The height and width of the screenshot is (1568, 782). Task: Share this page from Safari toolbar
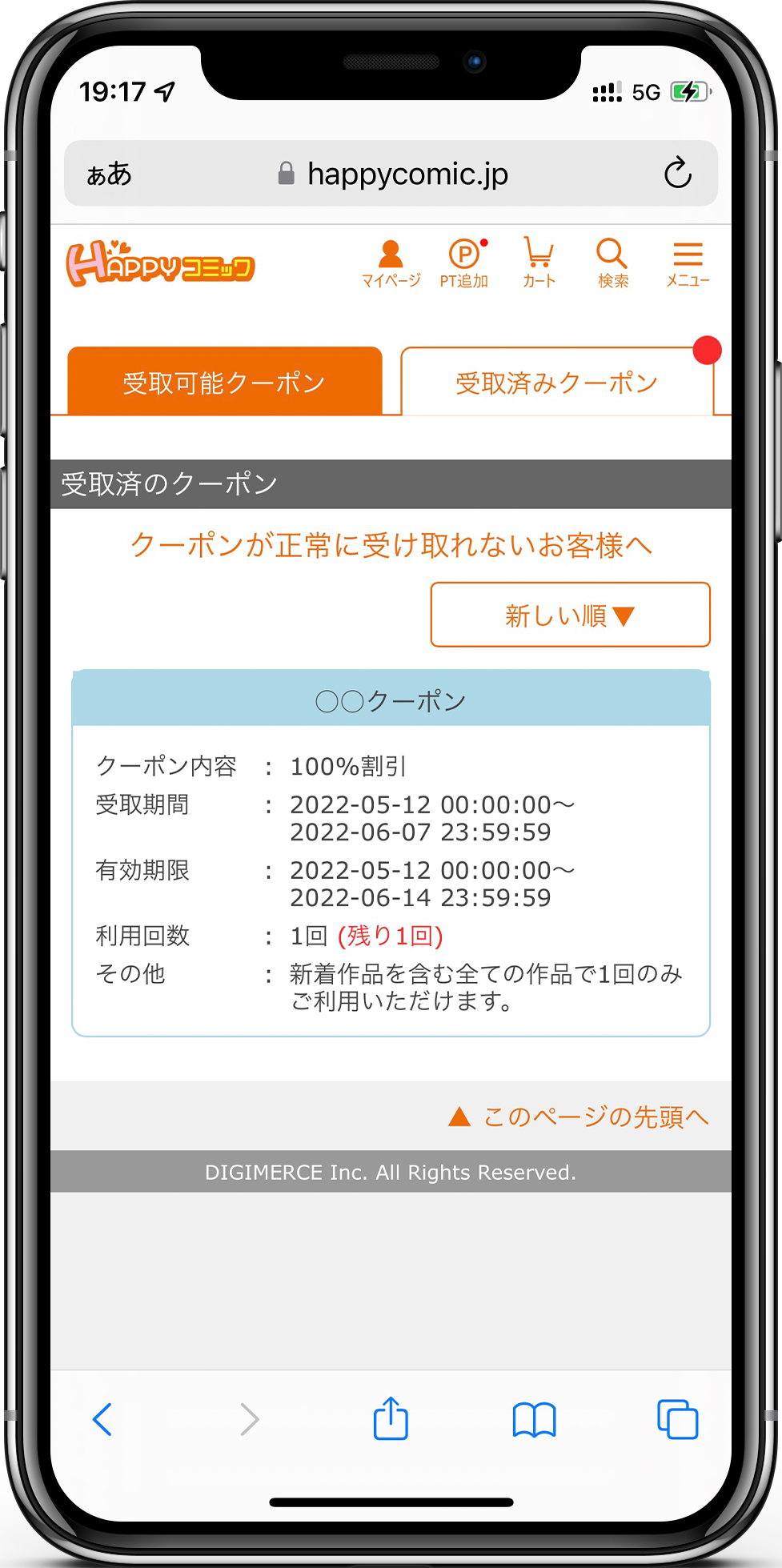(x=391, y=1419)
